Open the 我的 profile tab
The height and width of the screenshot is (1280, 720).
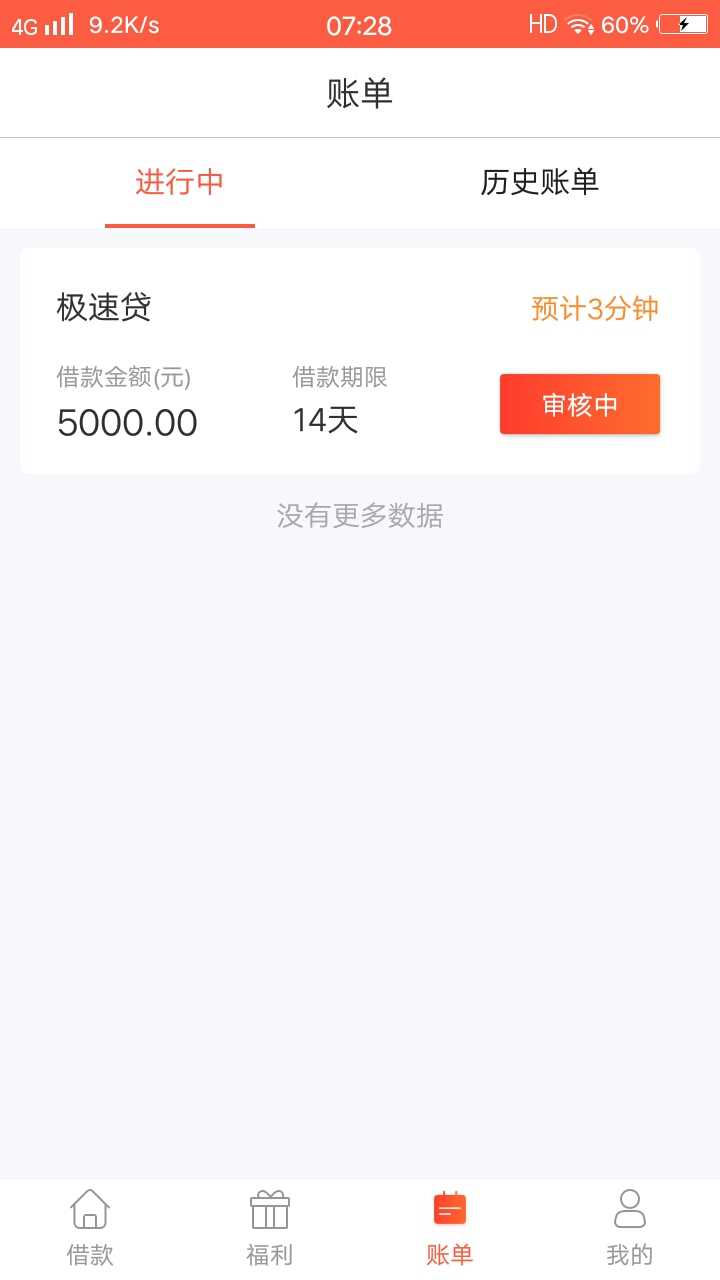[630, 1229]
